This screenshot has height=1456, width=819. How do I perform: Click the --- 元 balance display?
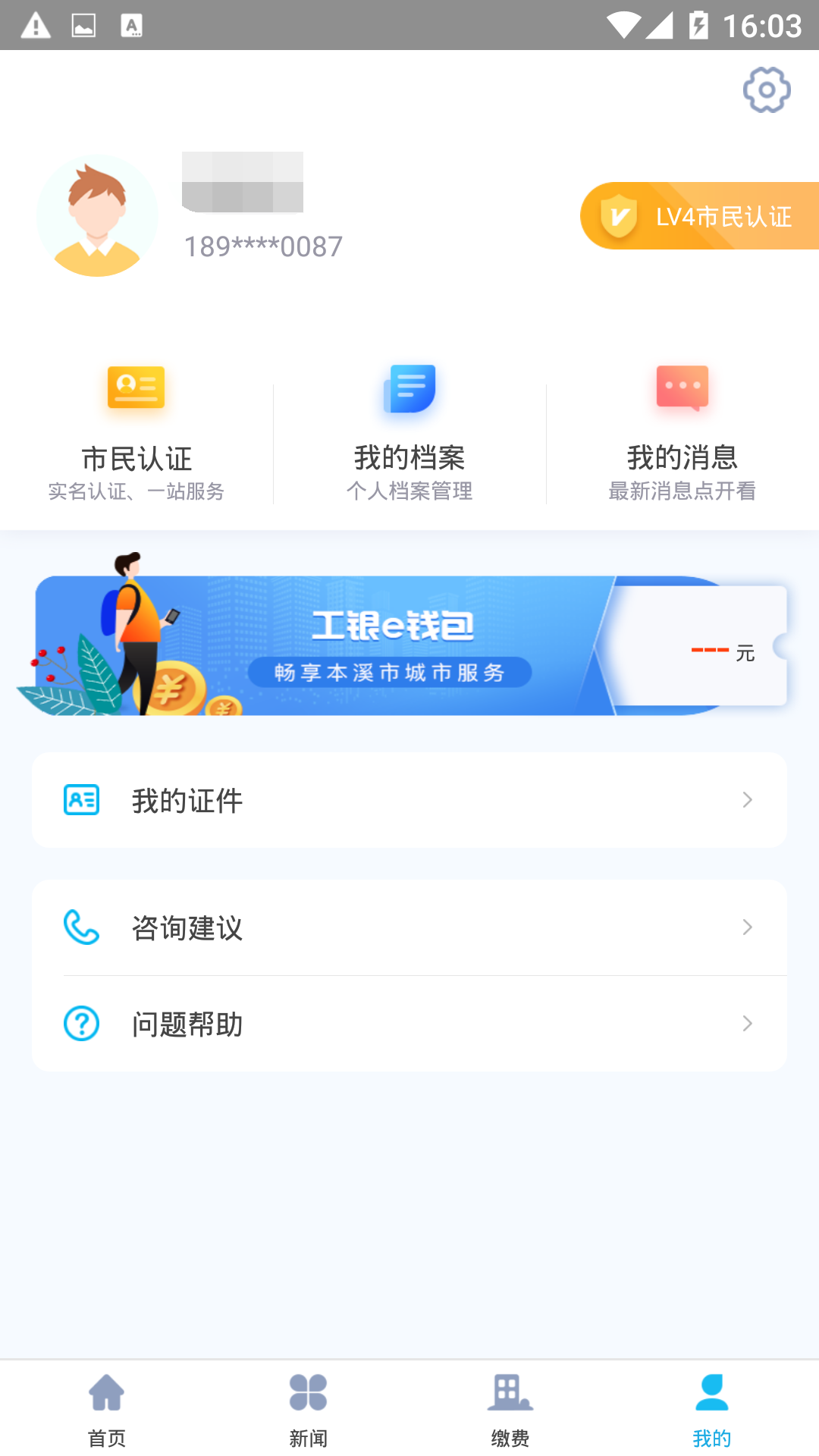click(723, 651)
